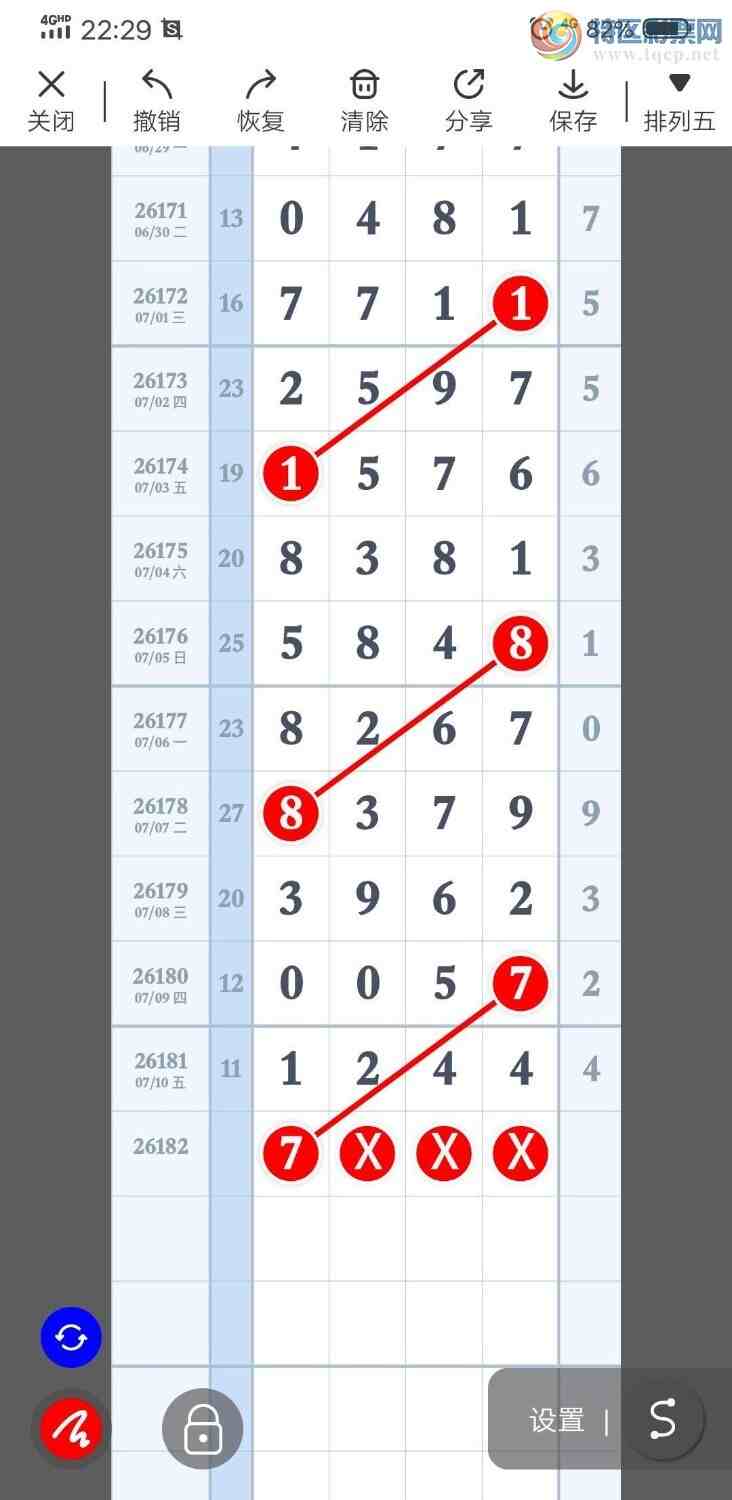Open 设置 settings
The height and width of the screenshot is (1500, 732).
pyautogui.click(x=557, y=1420)
